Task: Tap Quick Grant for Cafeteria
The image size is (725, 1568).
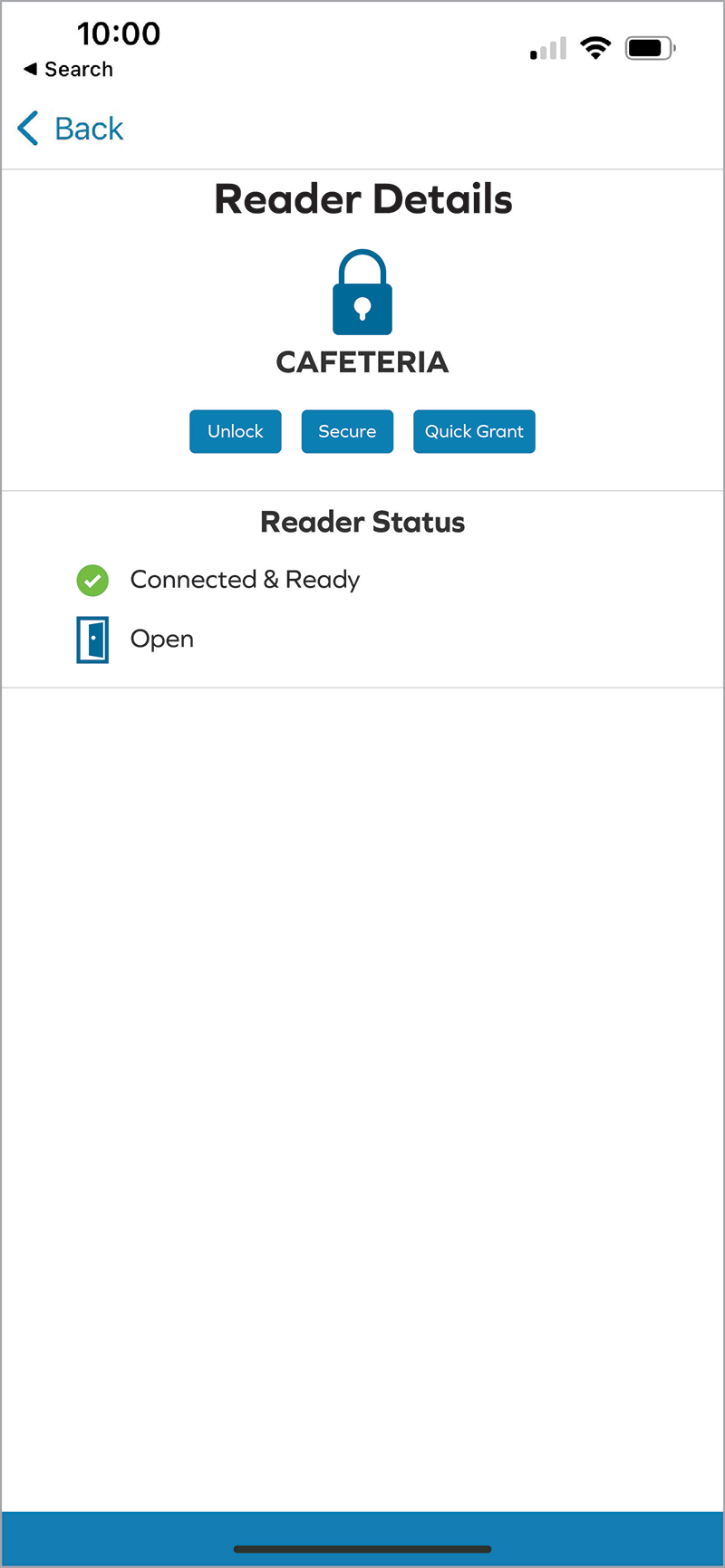Action: 474,431
